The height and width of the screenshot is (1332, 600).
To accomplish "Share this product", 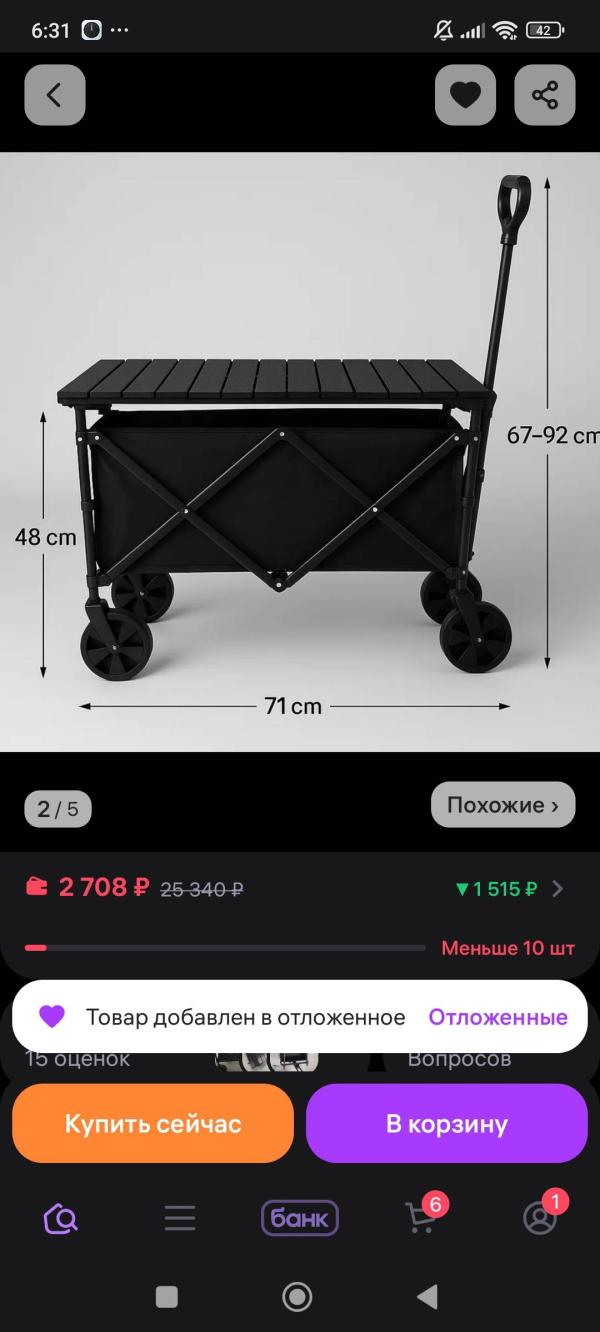I will [545, 95].
